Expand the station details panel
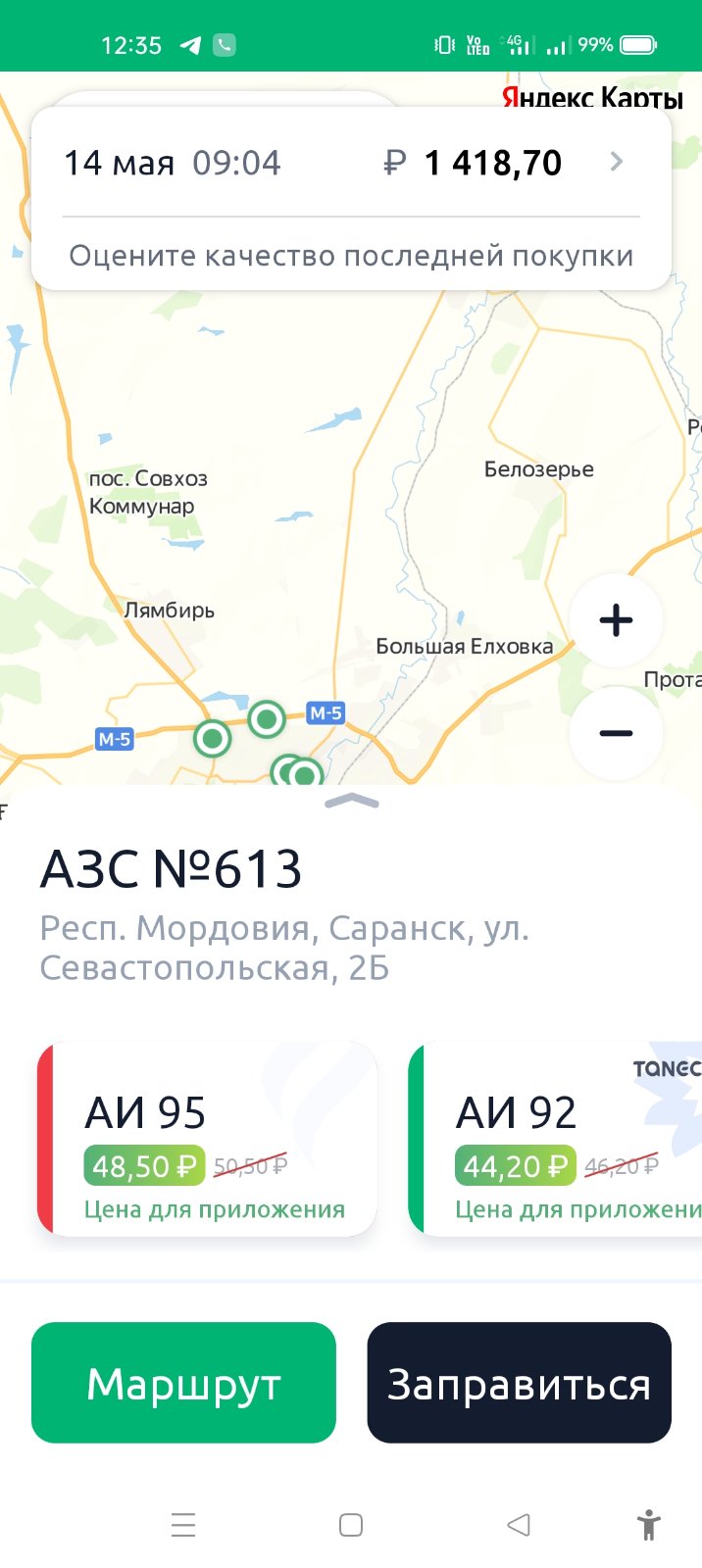The width and height of the screenshot is (702, 1568). tap(351, 802)
